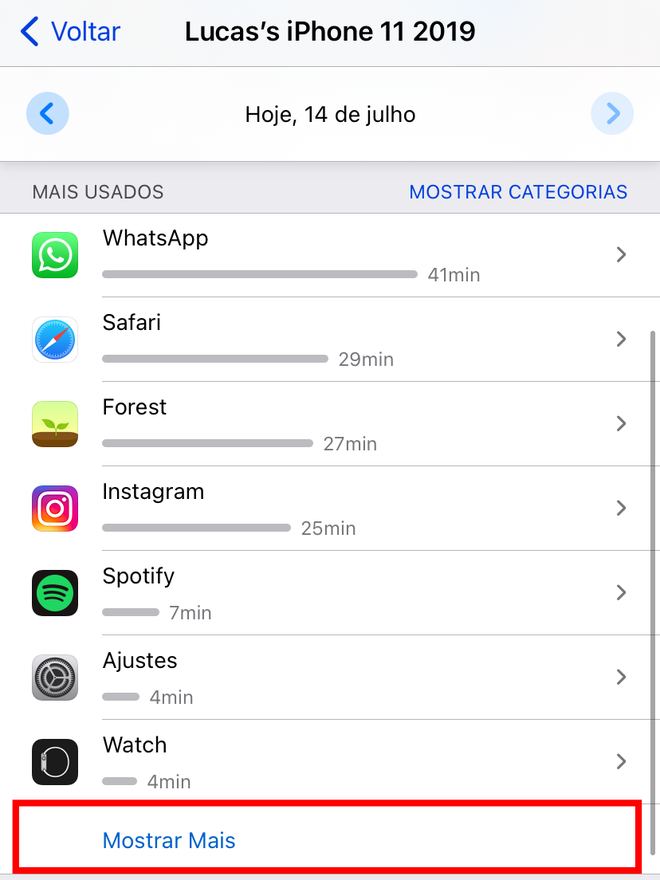660x880 pixels.
Task: Open Instagram usage details
Action: coord(330,508)
